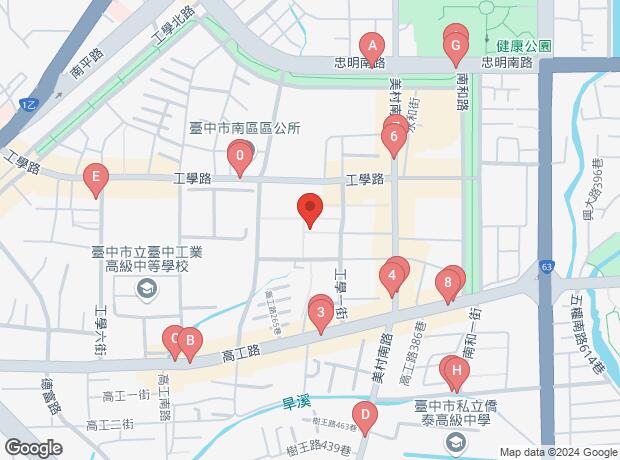Select marker 8 near 南和一街
This screenshot has height=460, width=620.
click(448, 283)
